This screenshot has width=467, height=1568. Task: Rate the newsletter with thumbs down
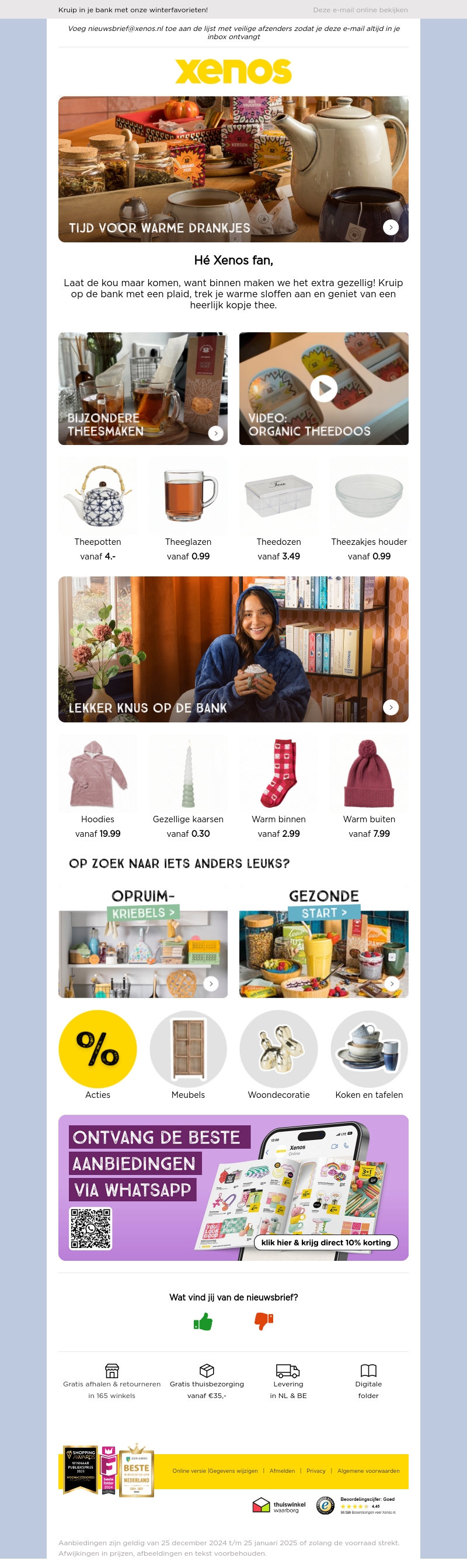click(263, 1322)
